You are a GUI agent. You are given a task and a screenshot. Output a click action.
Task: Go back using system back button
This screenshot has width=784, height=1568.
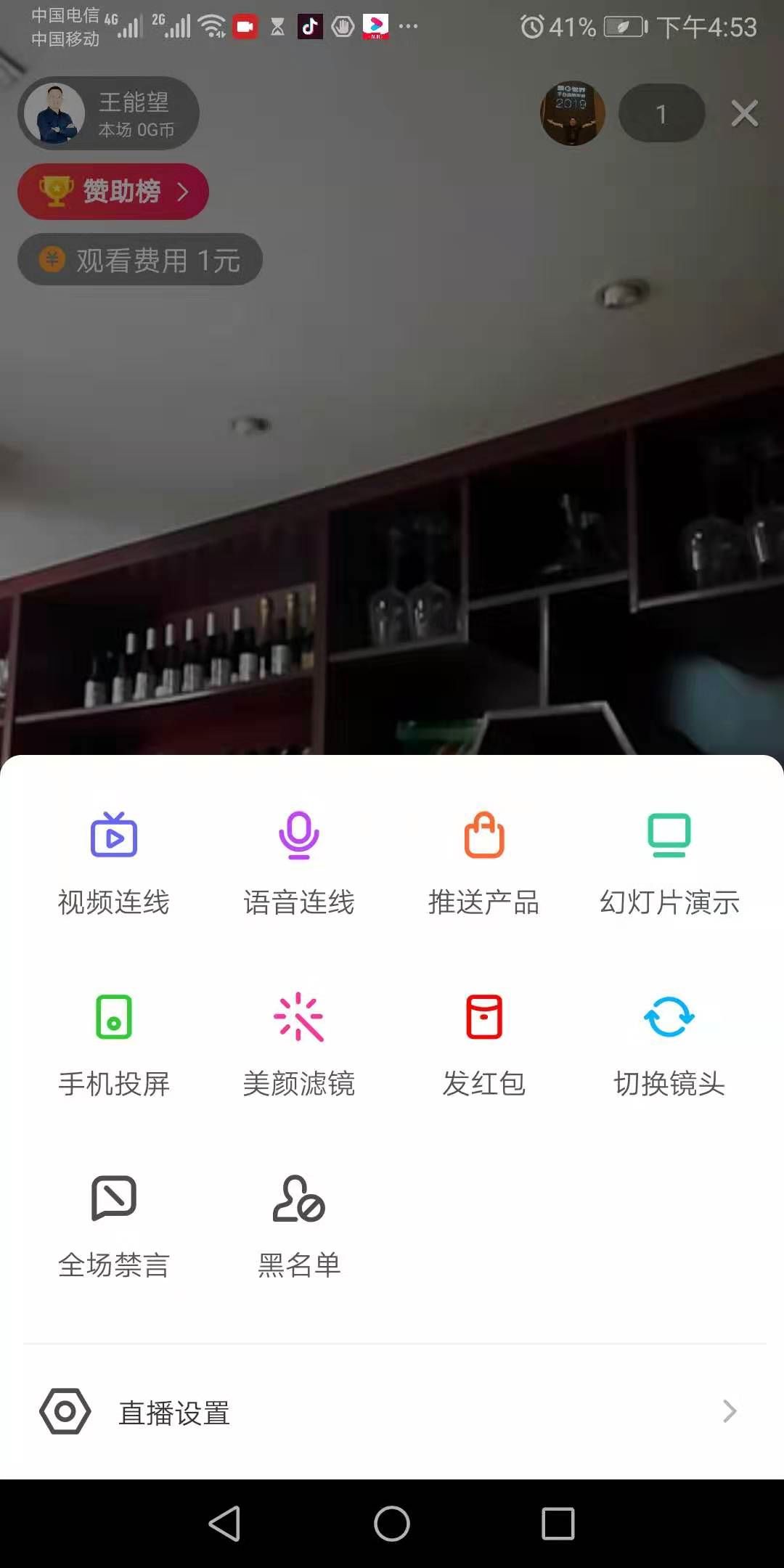pyautogui.click(x=225, y=1523)
